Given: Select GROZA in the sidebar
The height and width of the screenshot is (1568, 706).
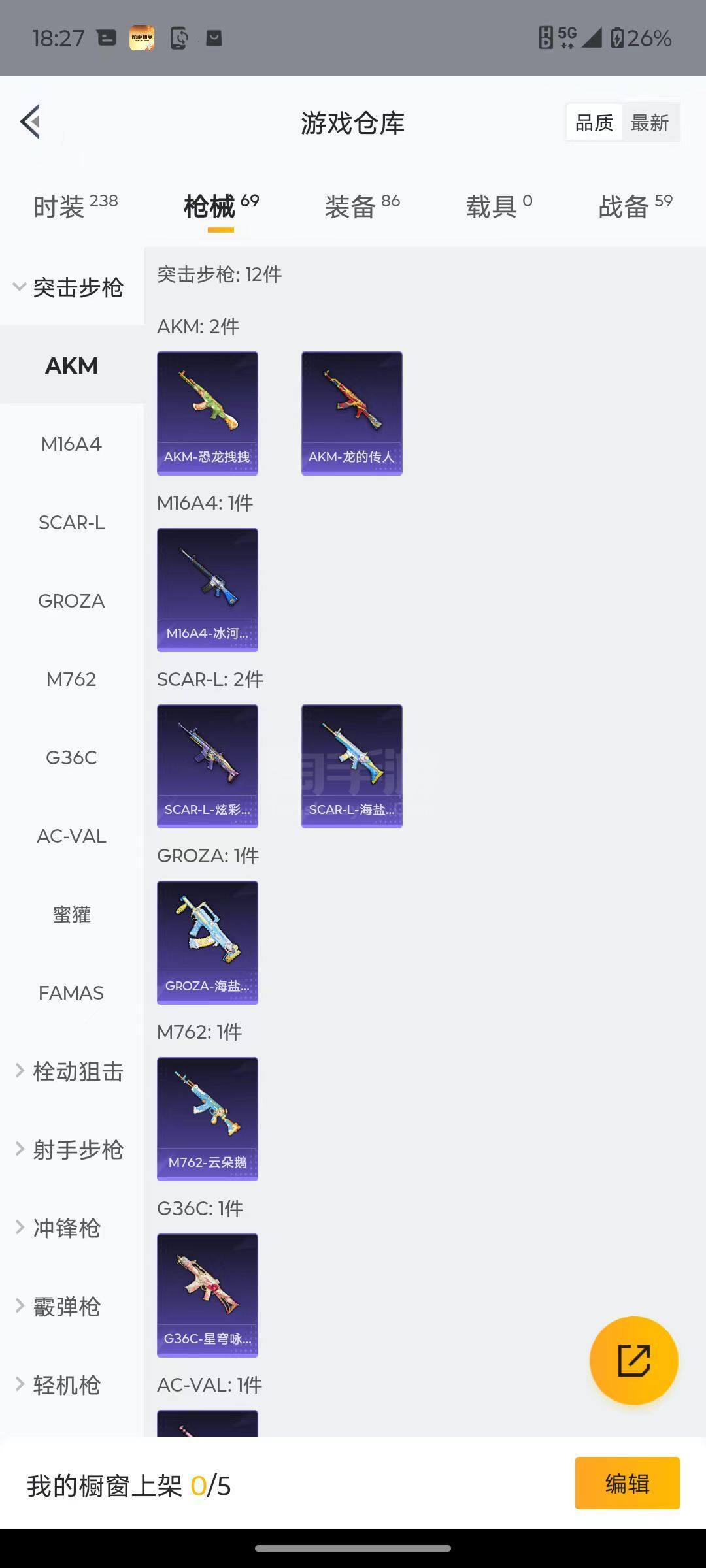Looking at the screenshot, I should tap(71, 601).
